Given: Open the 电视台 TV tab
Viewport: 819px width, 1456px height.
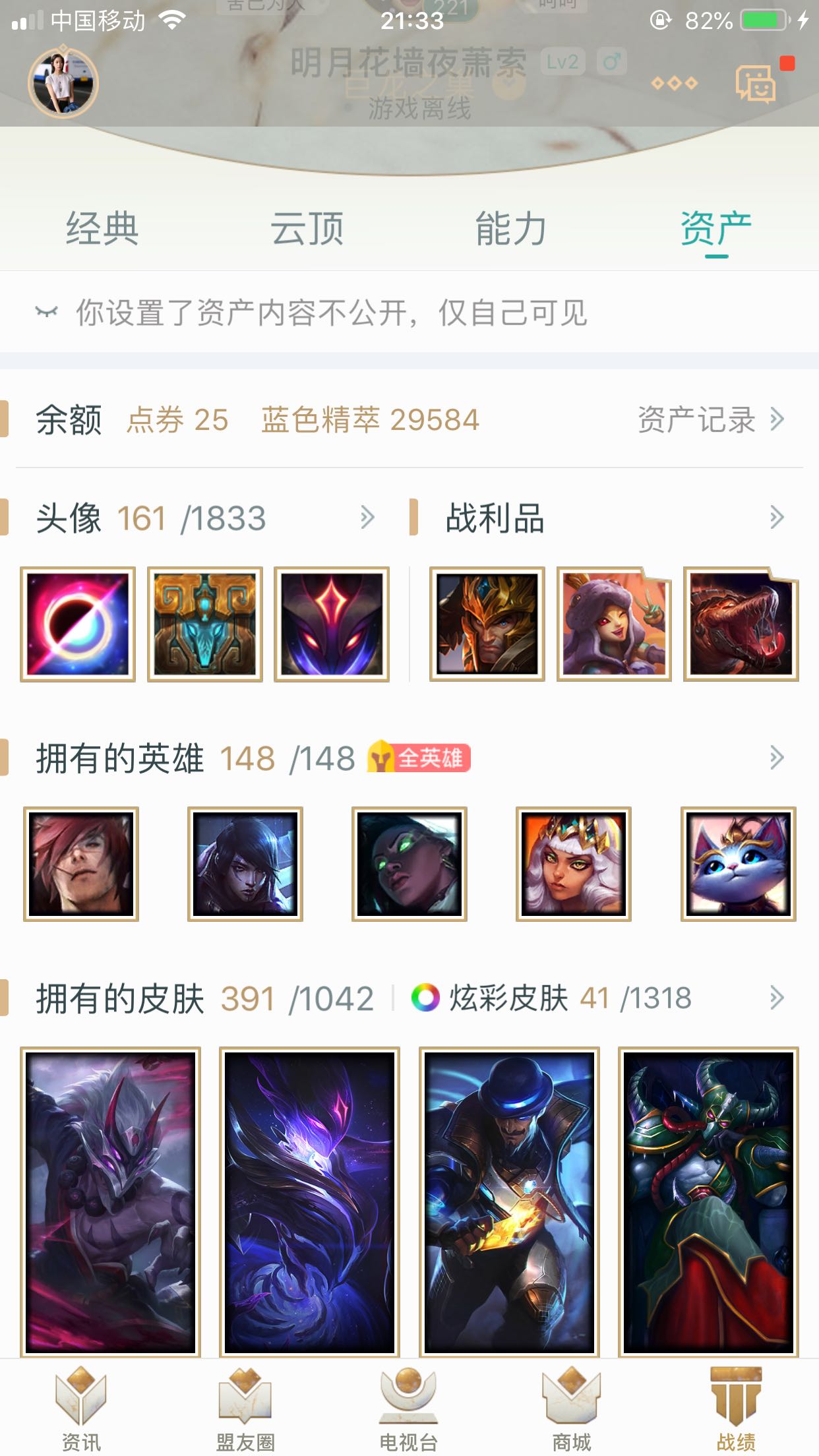Looking at the screenshot, I should [x=409, y=1409].
